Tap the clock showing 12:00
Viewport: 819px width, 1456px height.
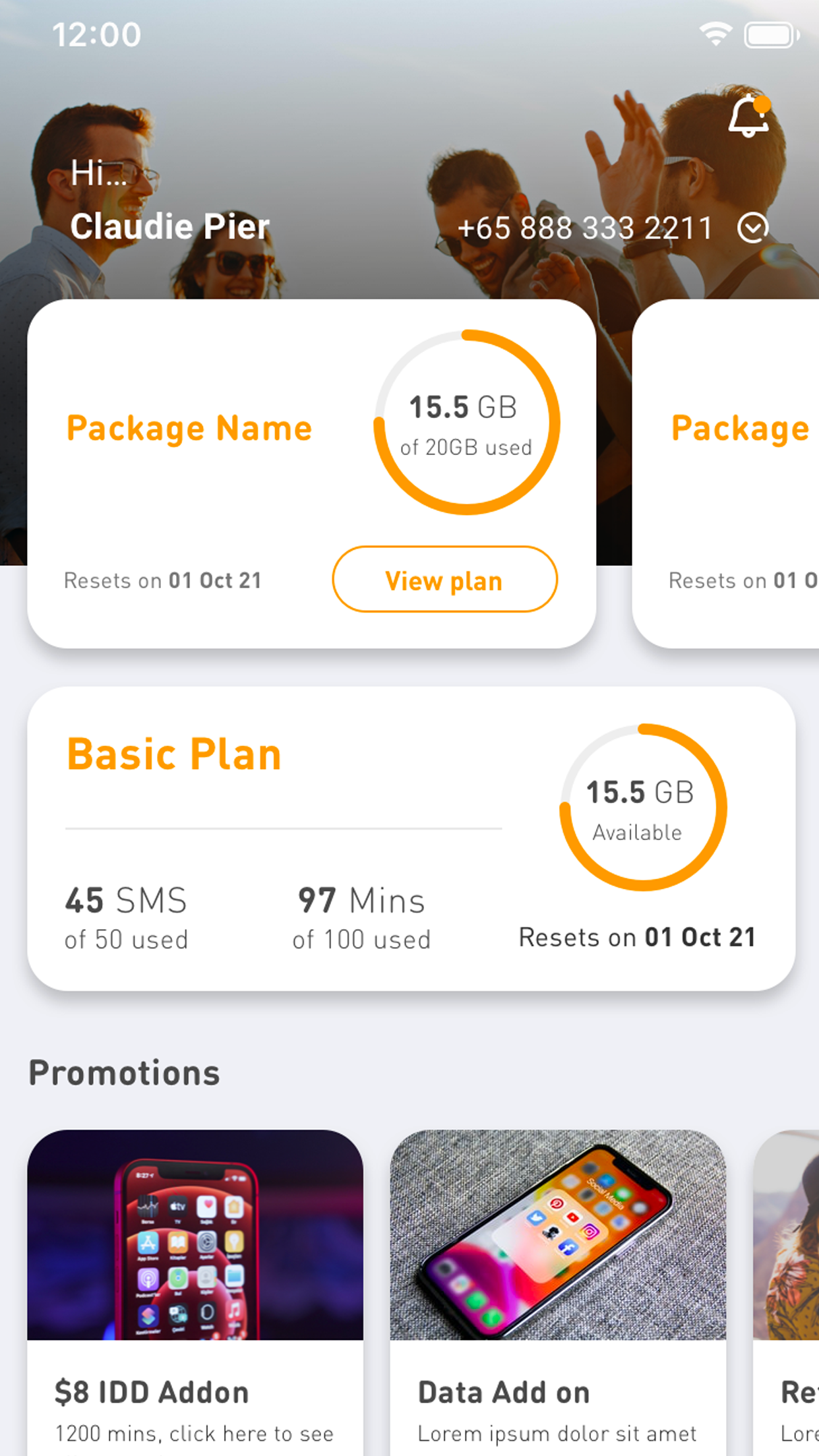coord(98,34)
